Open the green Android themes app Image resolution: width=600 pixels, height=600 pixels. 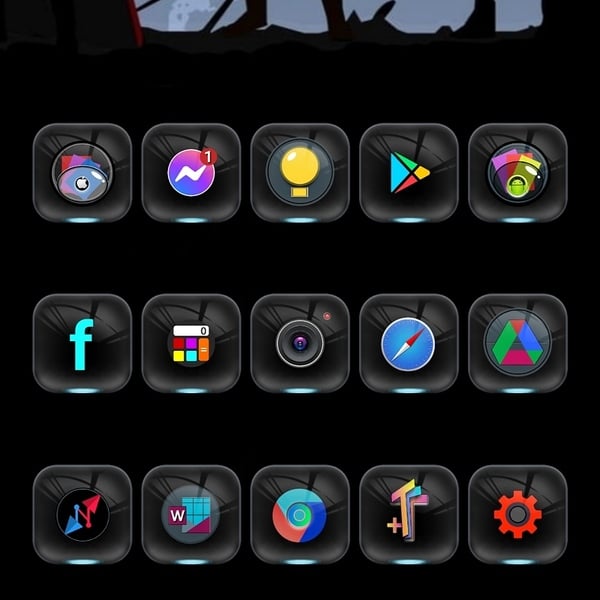point(518,172)
